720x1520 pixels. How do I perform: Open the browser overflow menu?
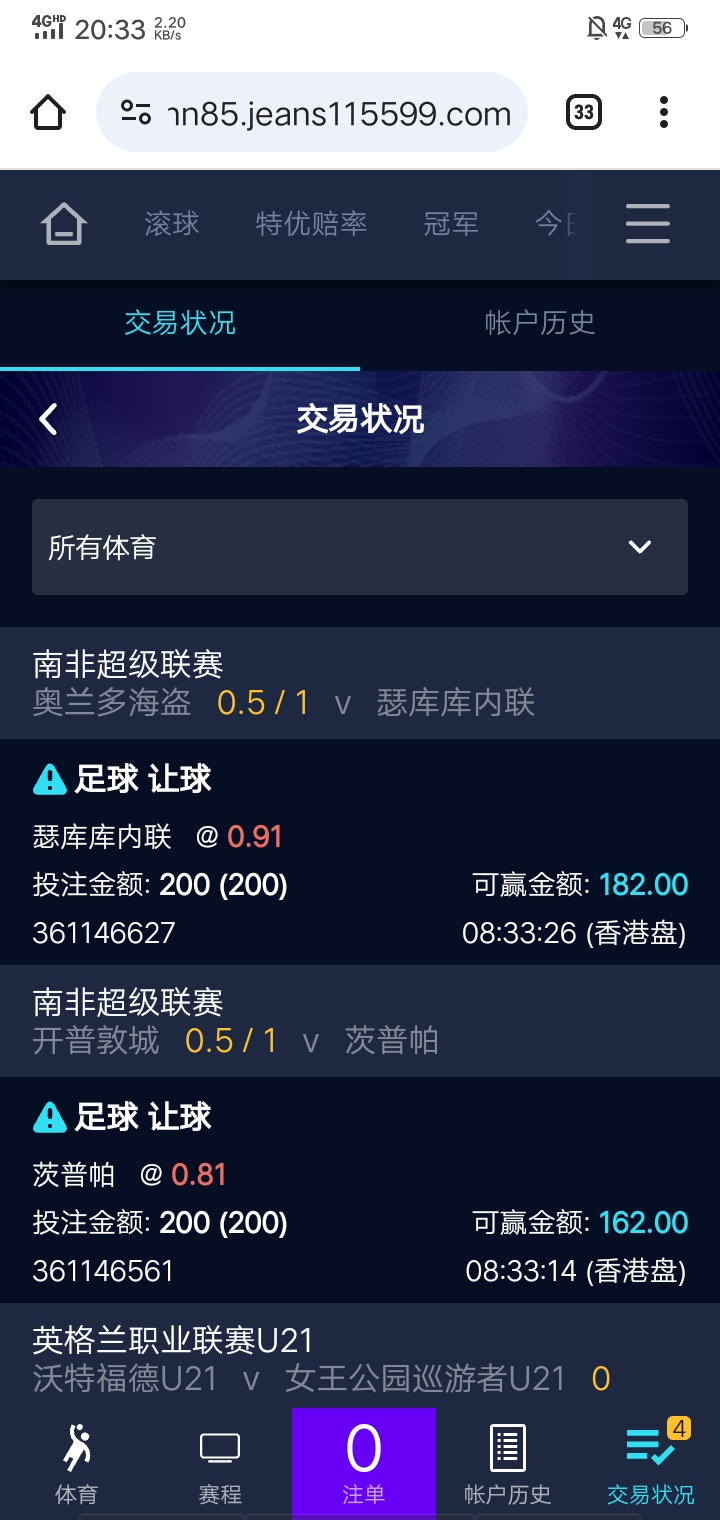(663, 113)
